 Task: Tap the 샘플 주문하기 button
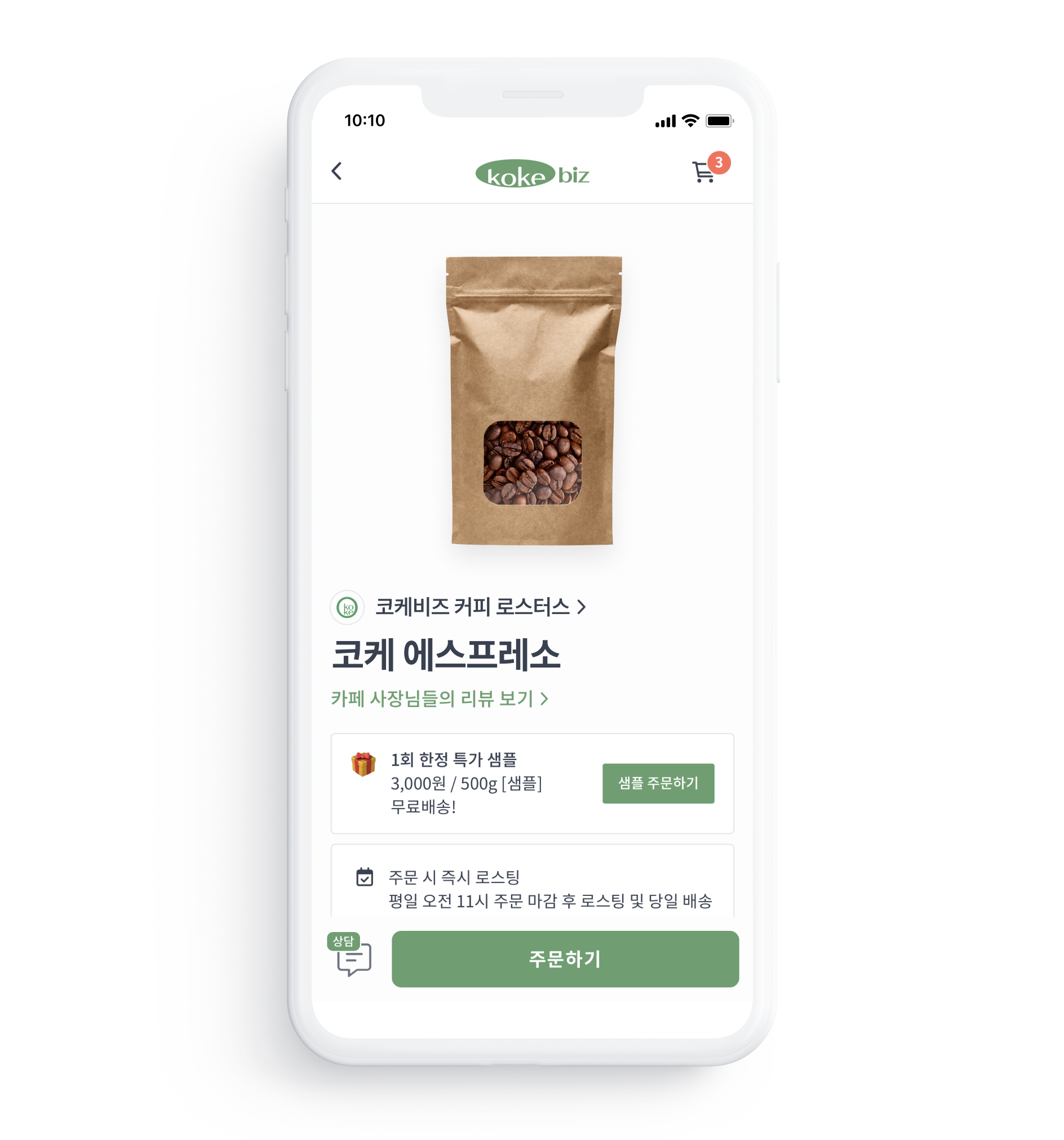click(x=658, y=783)
